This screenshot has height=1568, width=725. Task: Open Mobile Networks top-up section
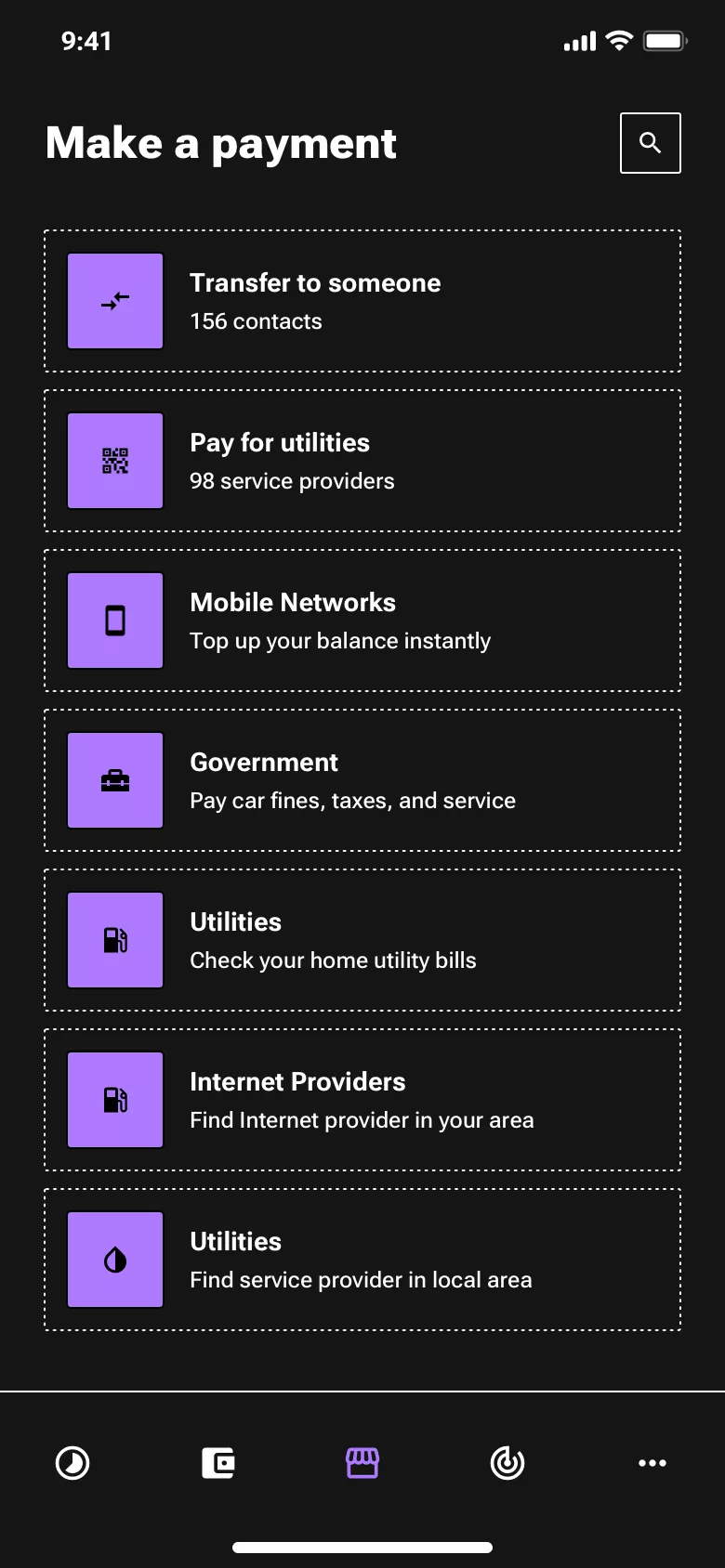click(x=362, y=621)
